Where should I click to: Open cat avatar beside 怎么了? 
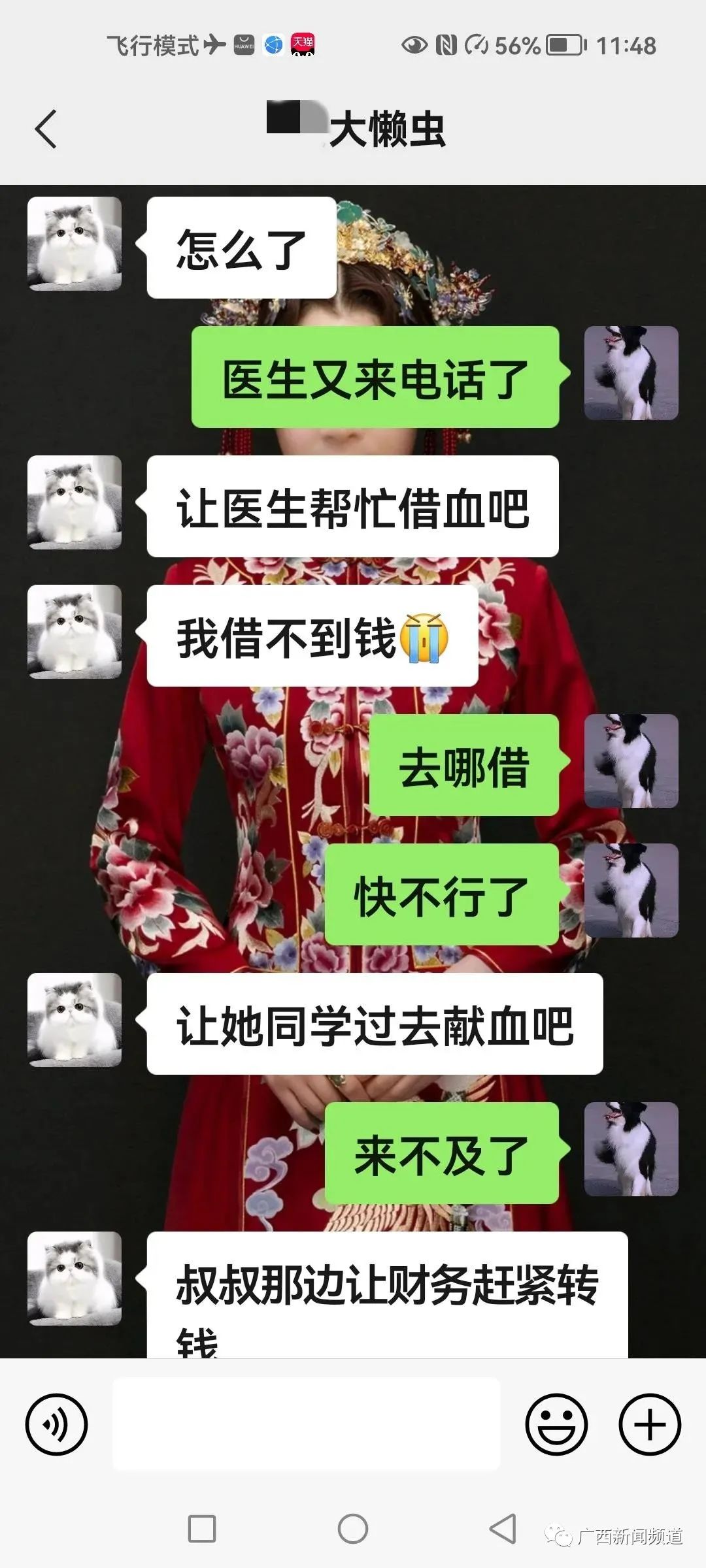coord(75,244)
